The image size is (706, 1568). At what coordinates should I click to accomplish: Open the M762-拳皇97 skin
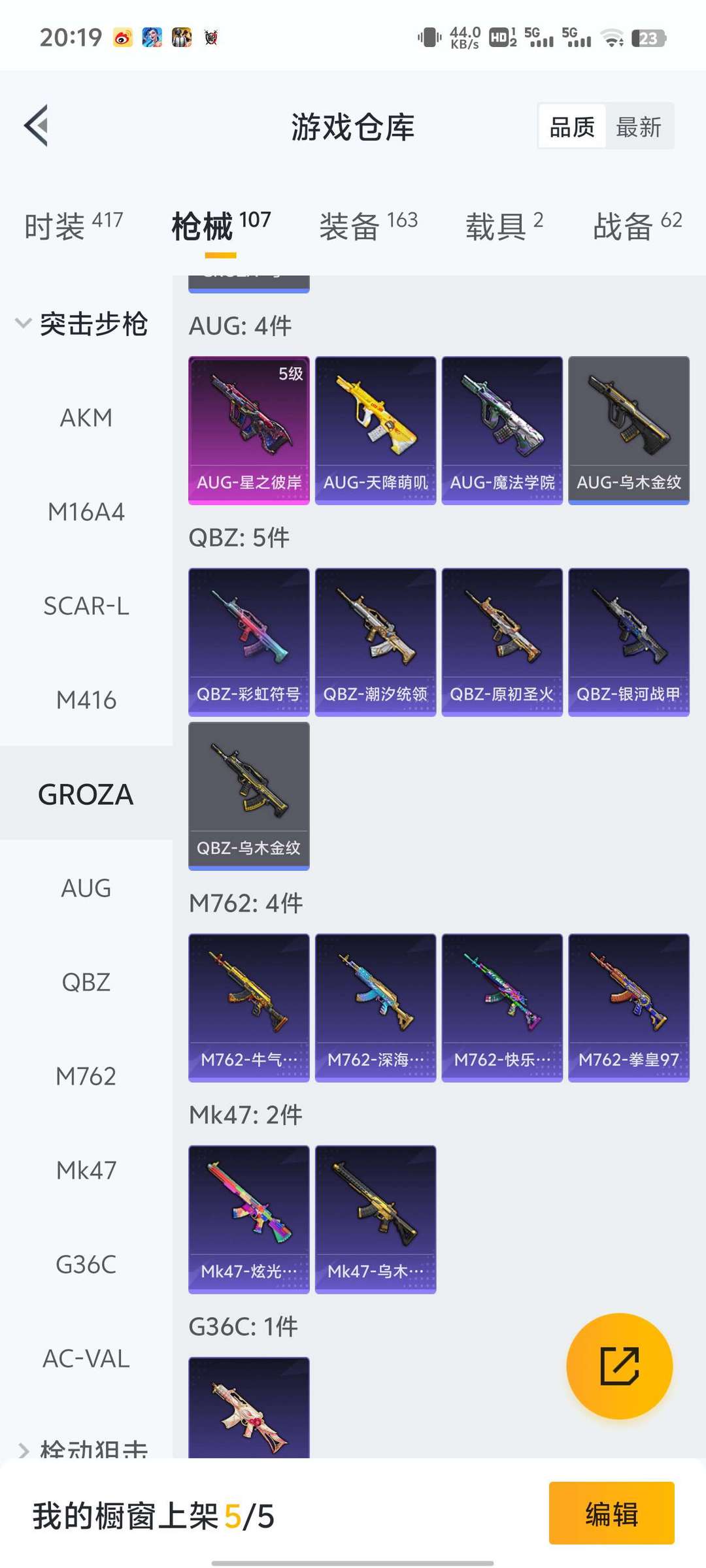pyautogui.click(x=629, y=1008)
